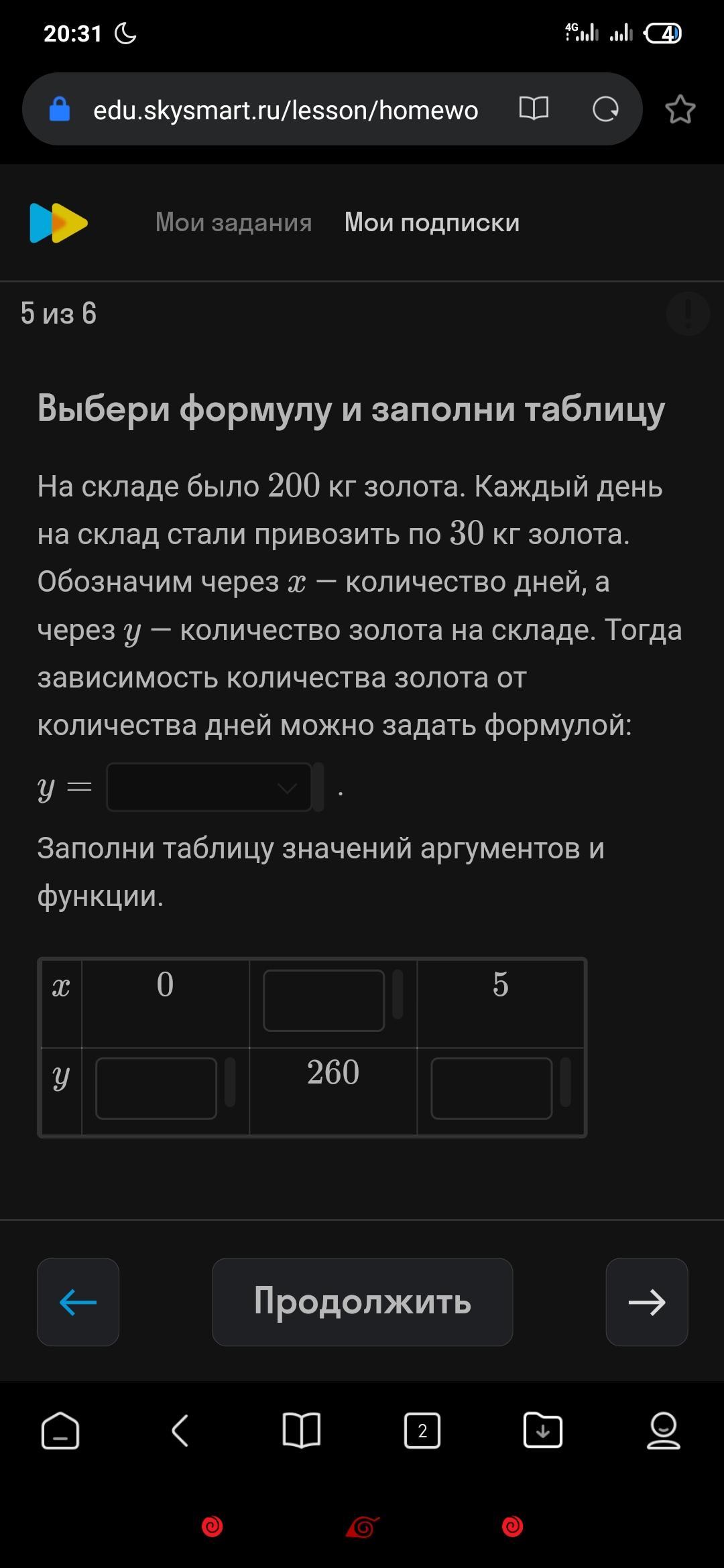Tap the exclamation report icon
The height and width of the screenshot is (1568, 724).
tap(688, 313)
